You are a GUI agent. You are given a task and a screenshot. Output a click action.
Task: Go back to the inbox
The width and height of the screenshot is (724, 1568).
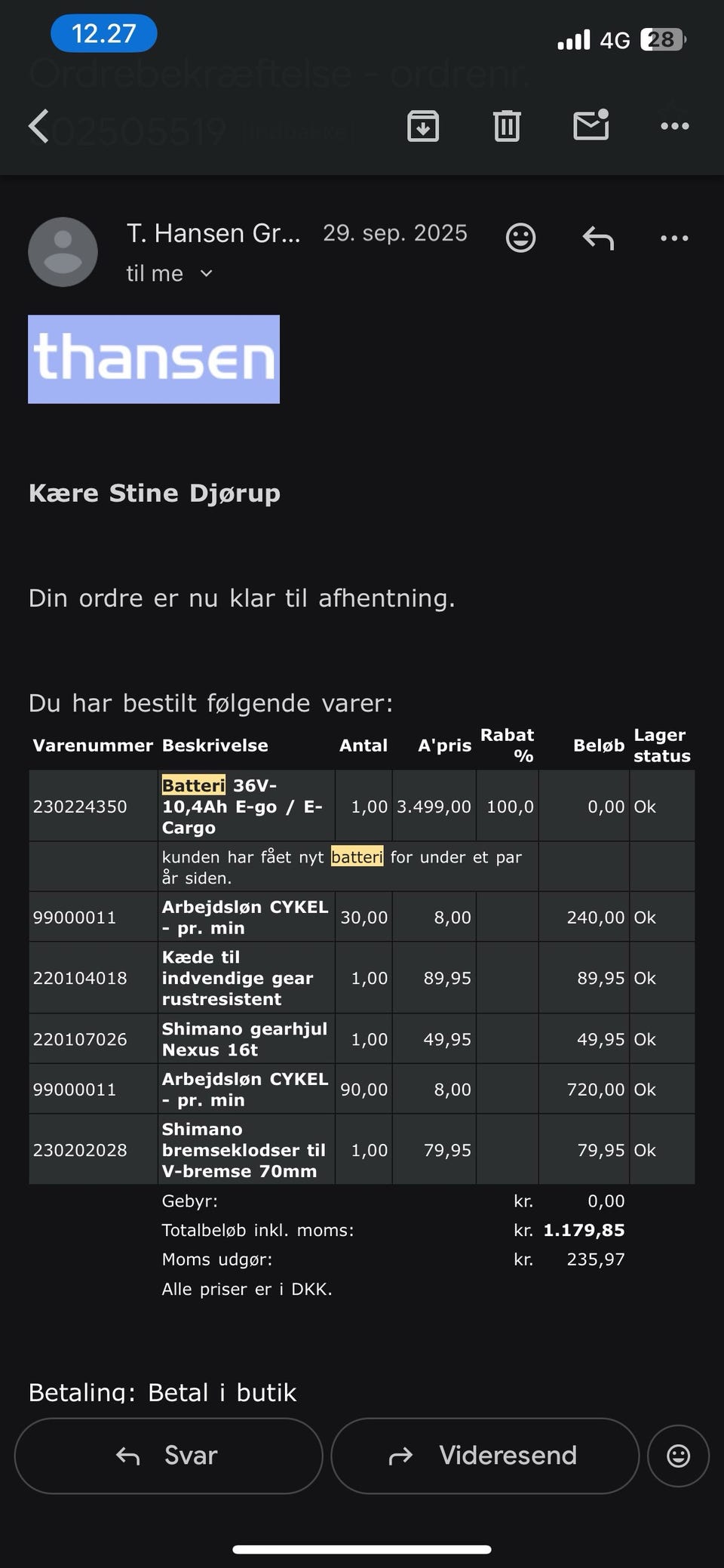coord(39,126)
